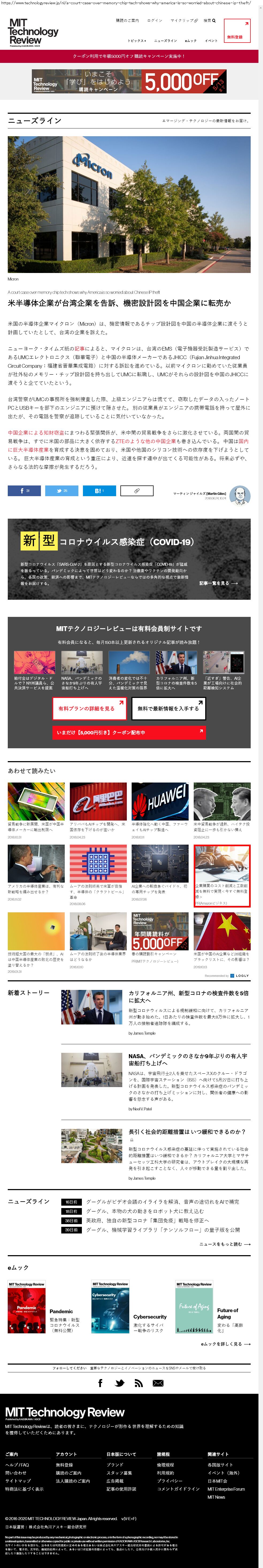Open the イベント nav item

pos(211,41)
